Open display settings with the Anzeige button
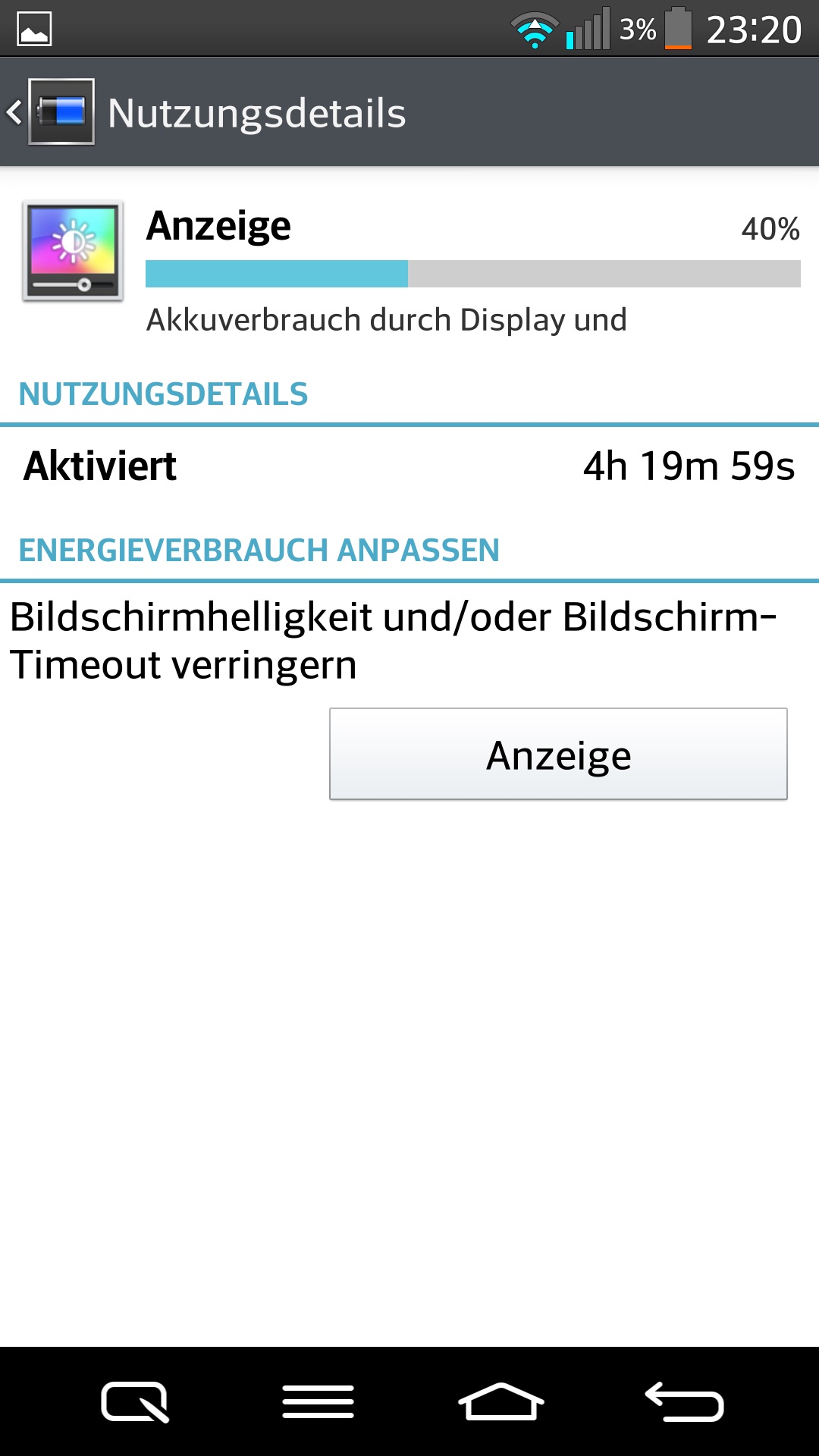819x1456 pixels. click(x=558, y=754)
